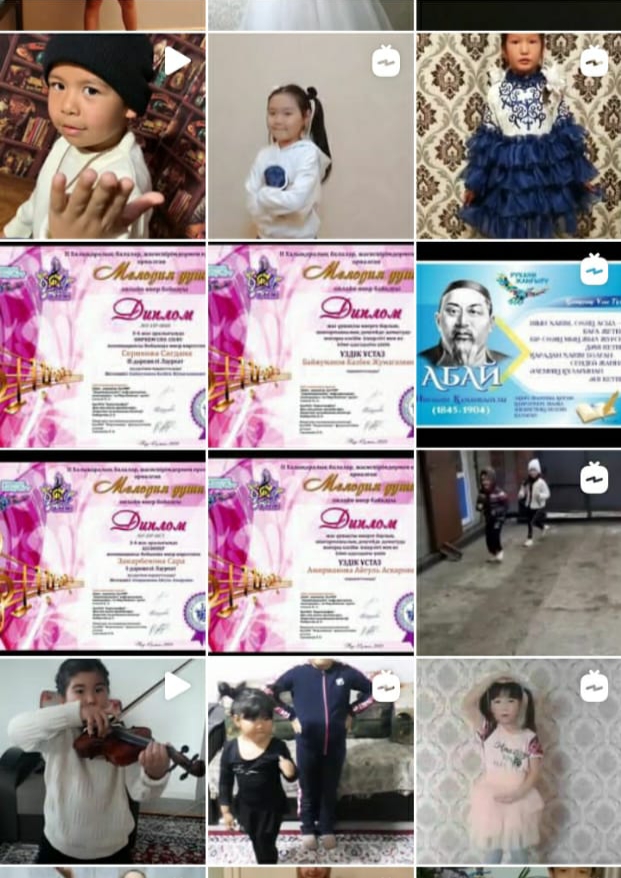Open the video of two kids running outdoors
The height and width of the screenshot is (878, 621).
[x=518, y=553]
